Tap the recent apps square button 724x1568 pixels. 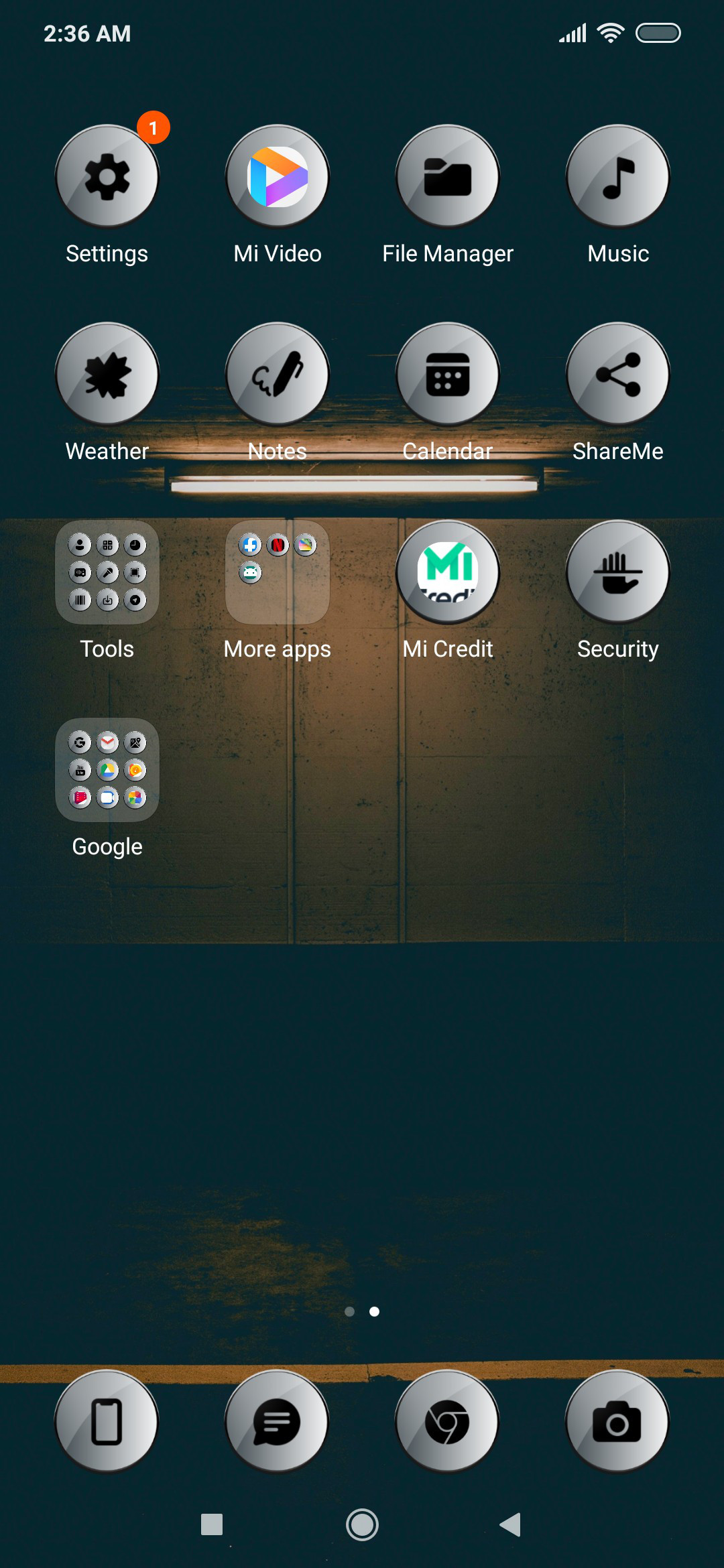212,1524
